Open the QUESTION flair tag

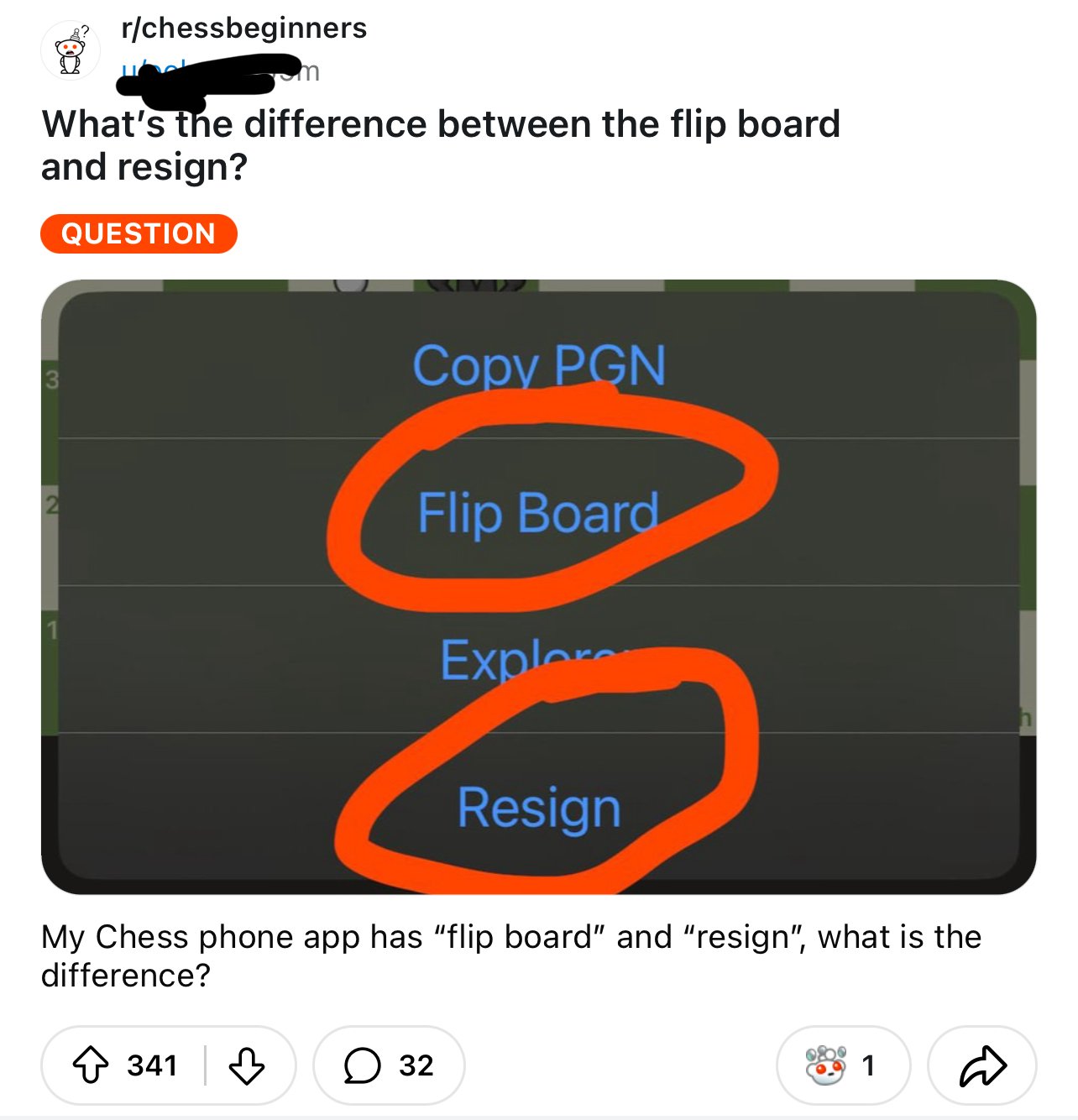pos(139,233)
